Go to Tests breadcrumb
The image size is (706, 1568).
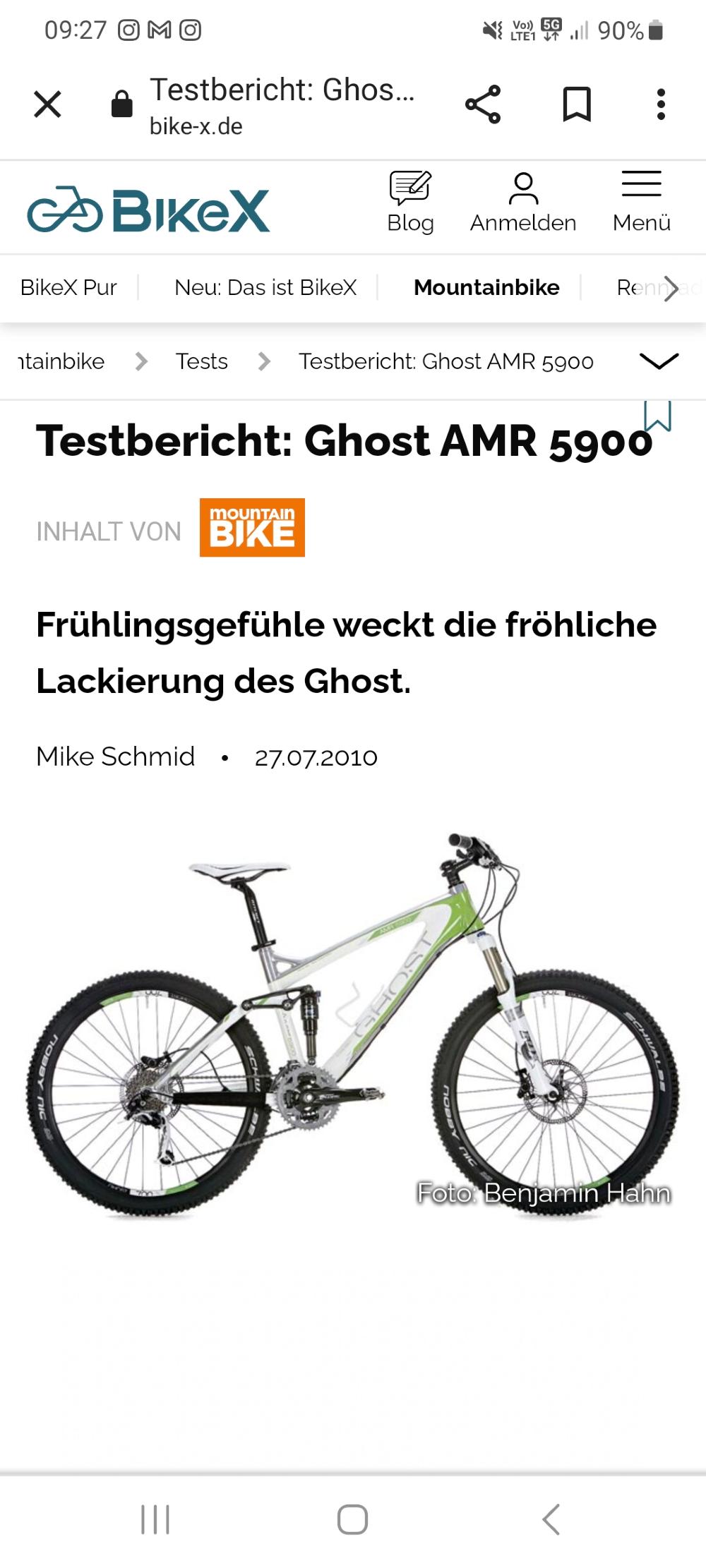(x=202, y=361)
